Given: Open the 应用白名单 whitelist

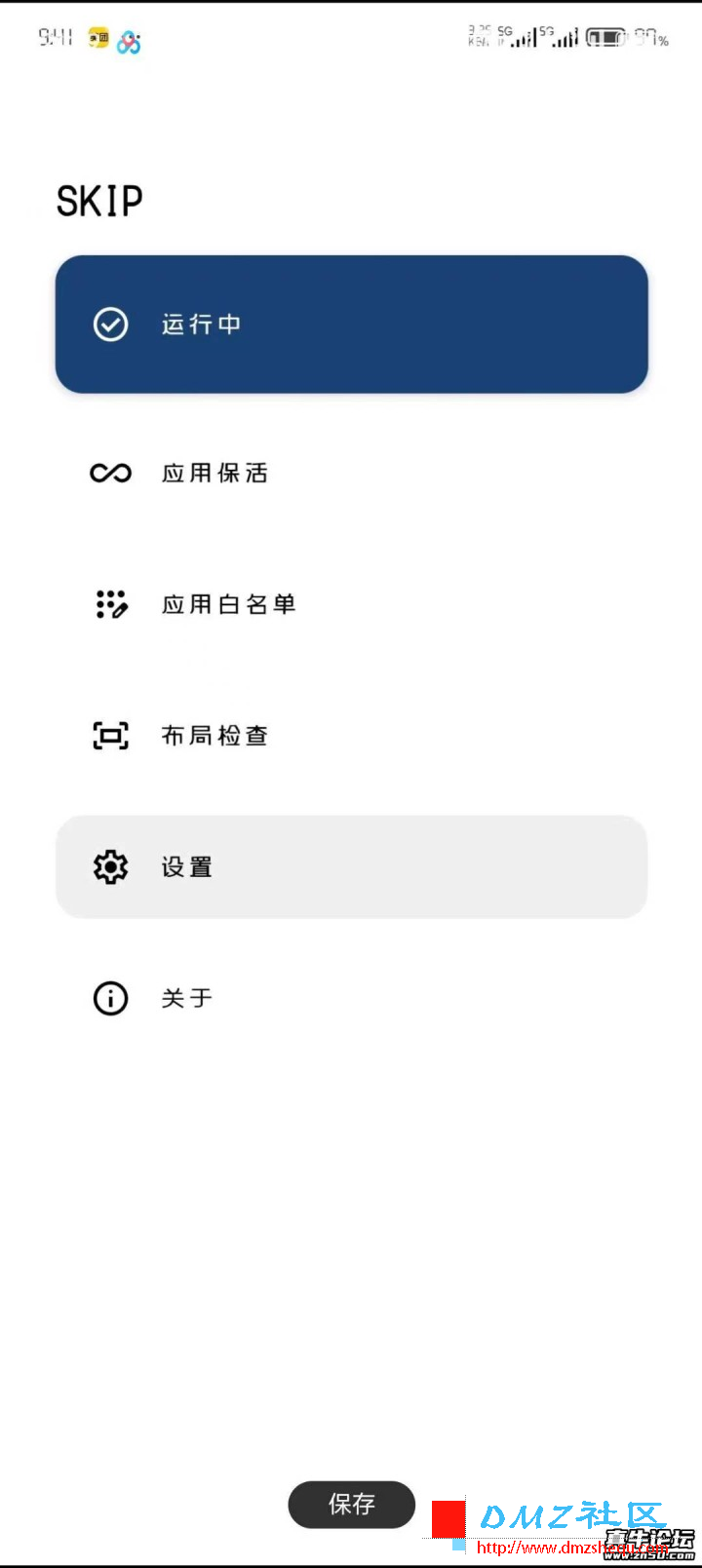Looking at the screenshot, I should click(351, 604).
